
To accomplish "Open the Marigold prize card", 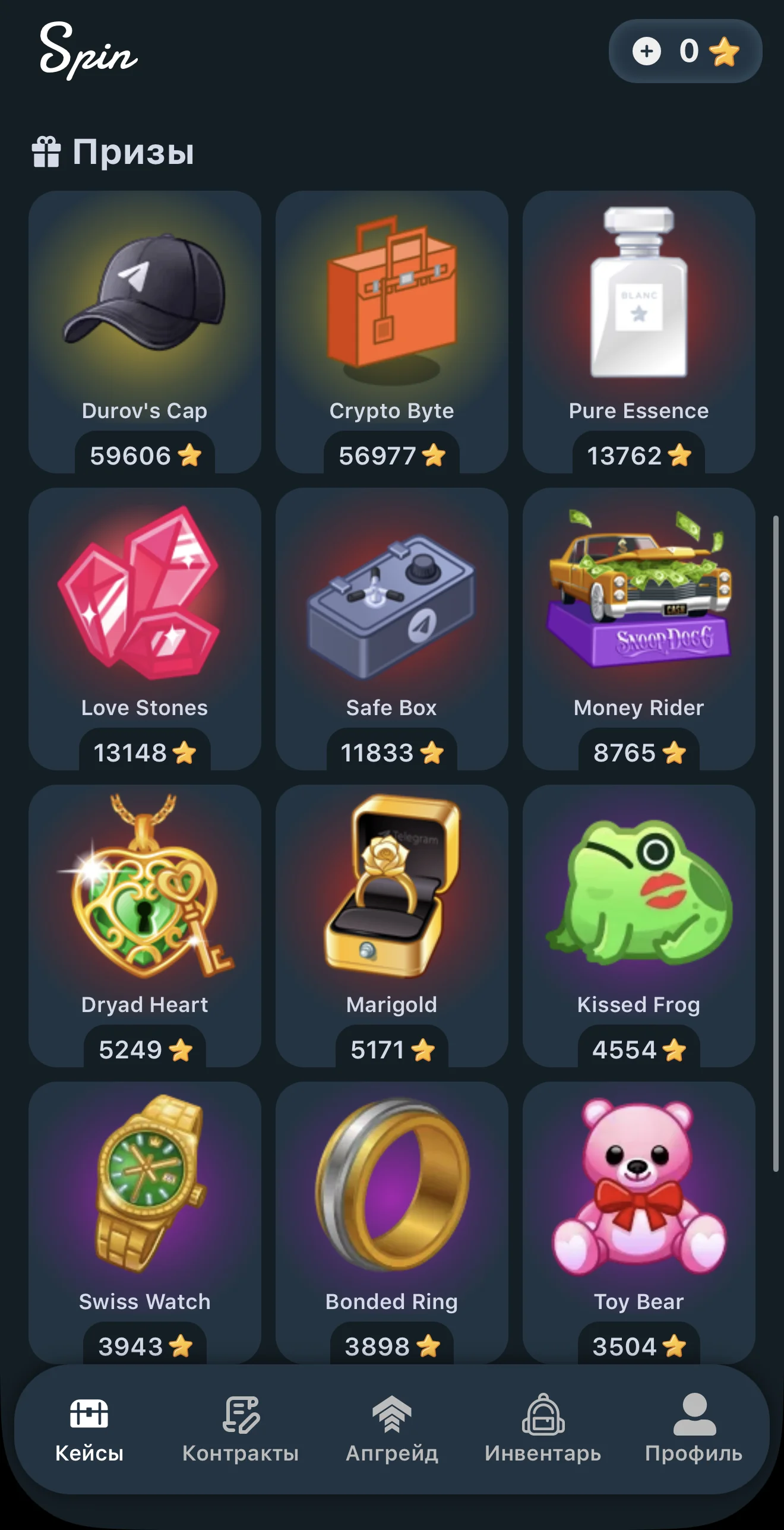I will coord(392,926).
